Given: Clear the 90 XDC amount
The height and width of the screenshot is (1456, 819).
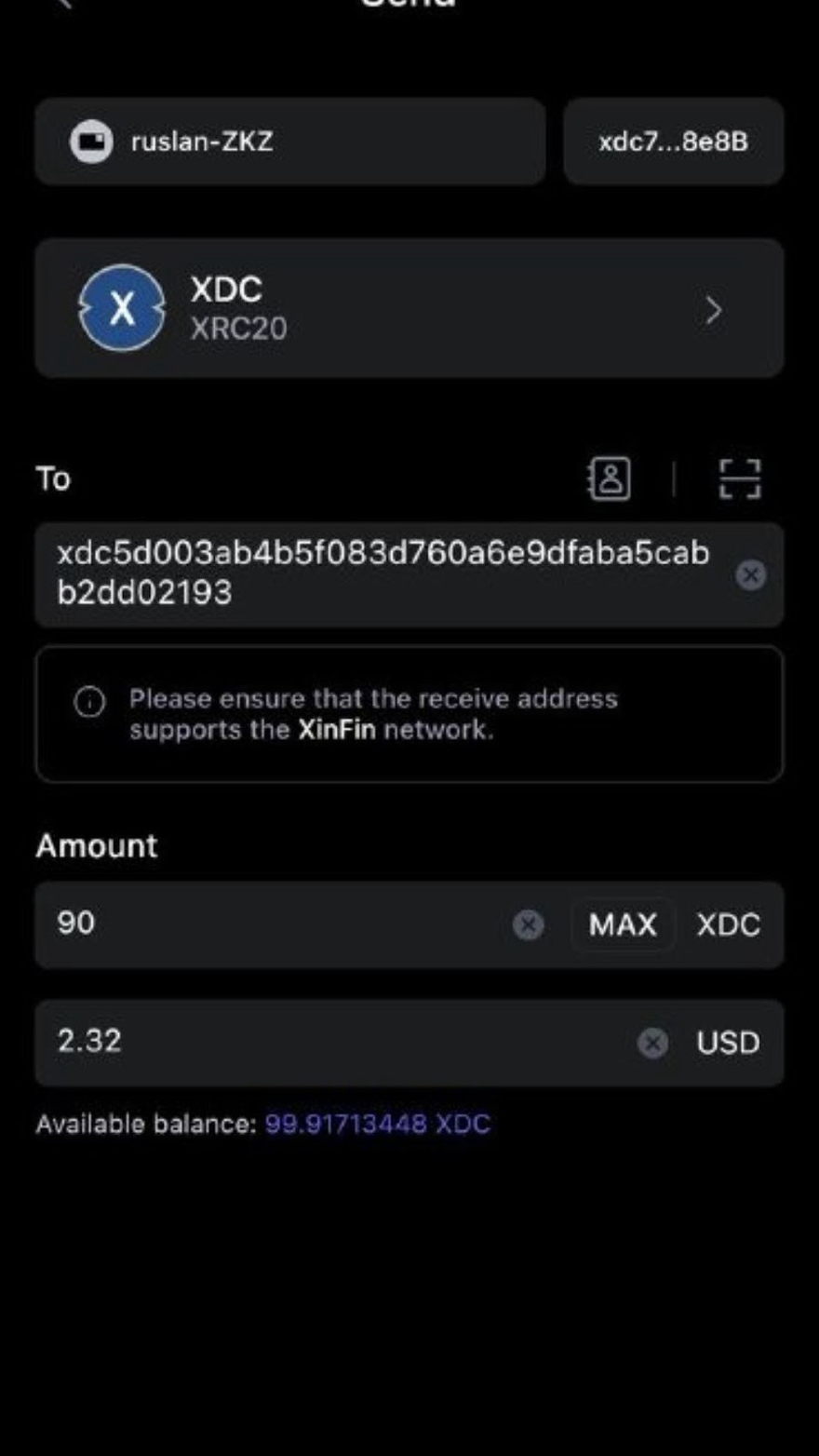Looking at the screenshot, I should [x=529, y=924].
